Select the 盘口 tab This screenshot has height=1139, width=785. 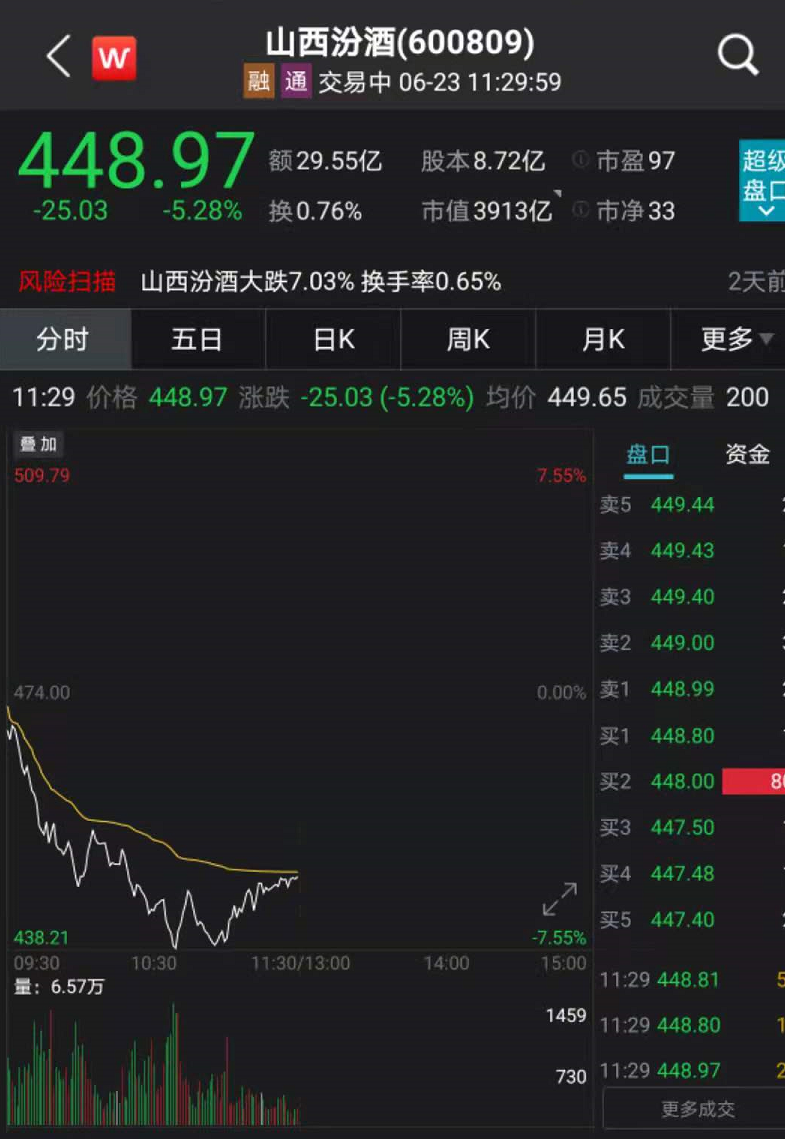[x=648, y=455]
